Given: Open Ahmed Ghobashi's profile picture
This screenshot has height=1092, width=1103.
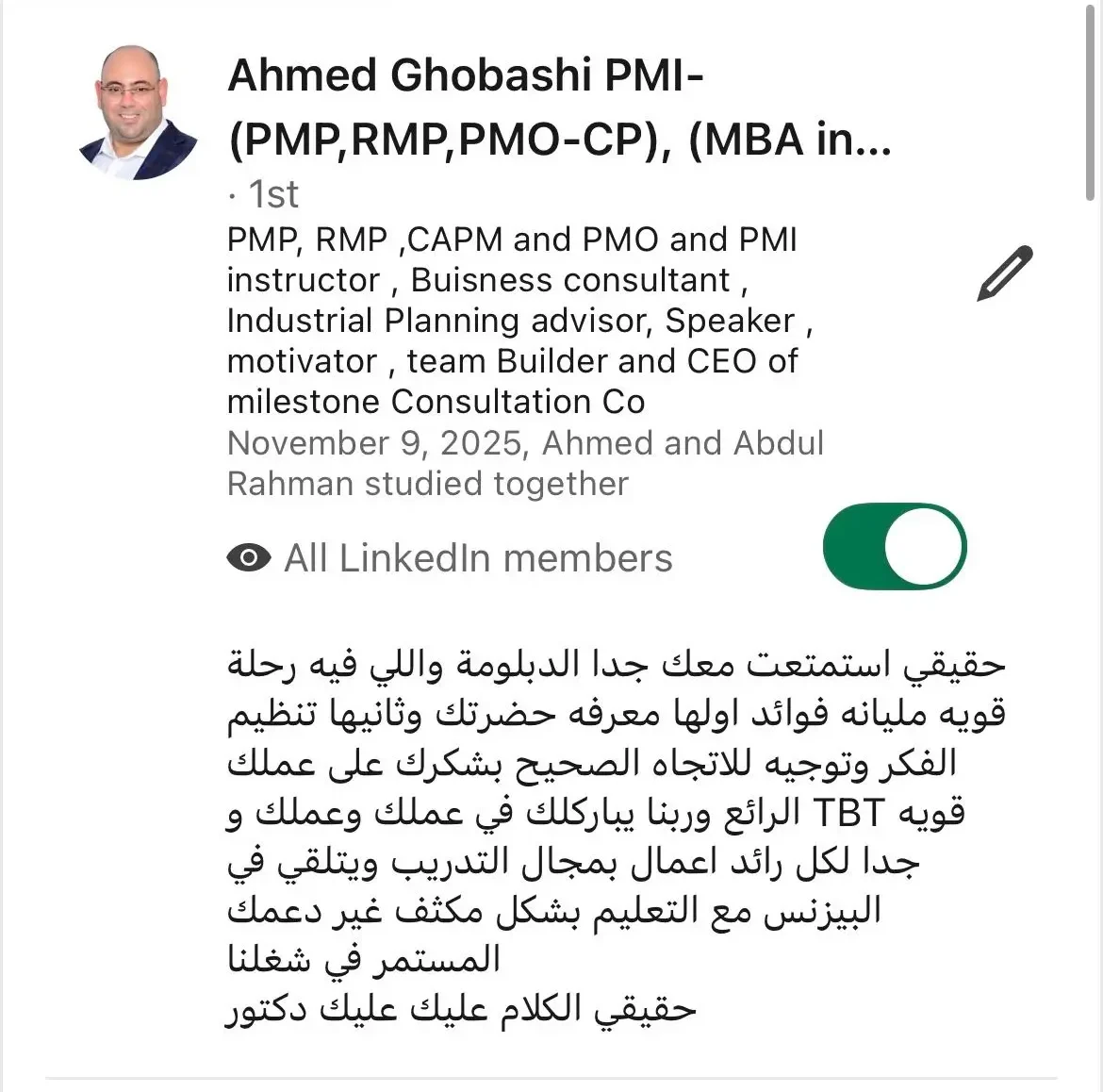Looking at the screenshot, I should pos(139,112).
